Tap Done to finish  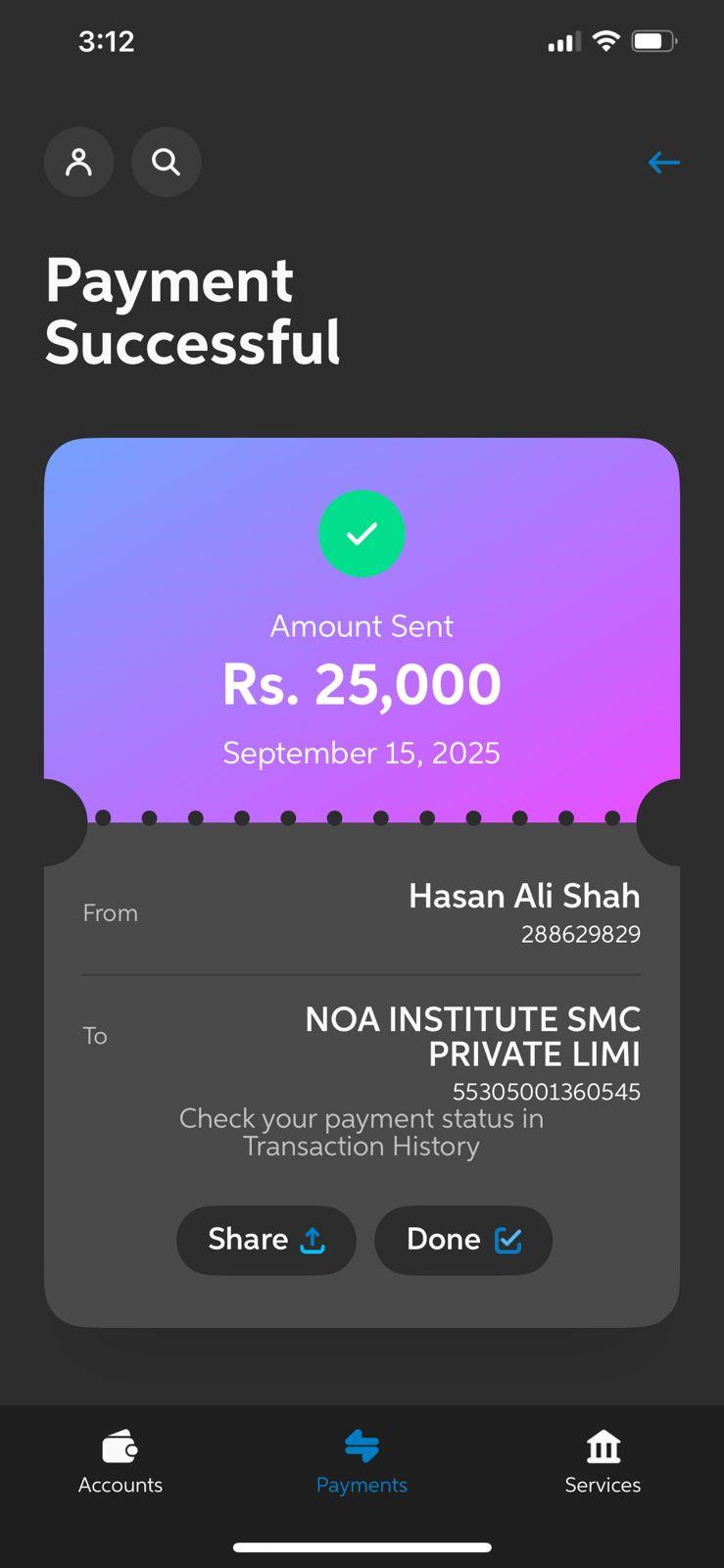[463, 1240]
